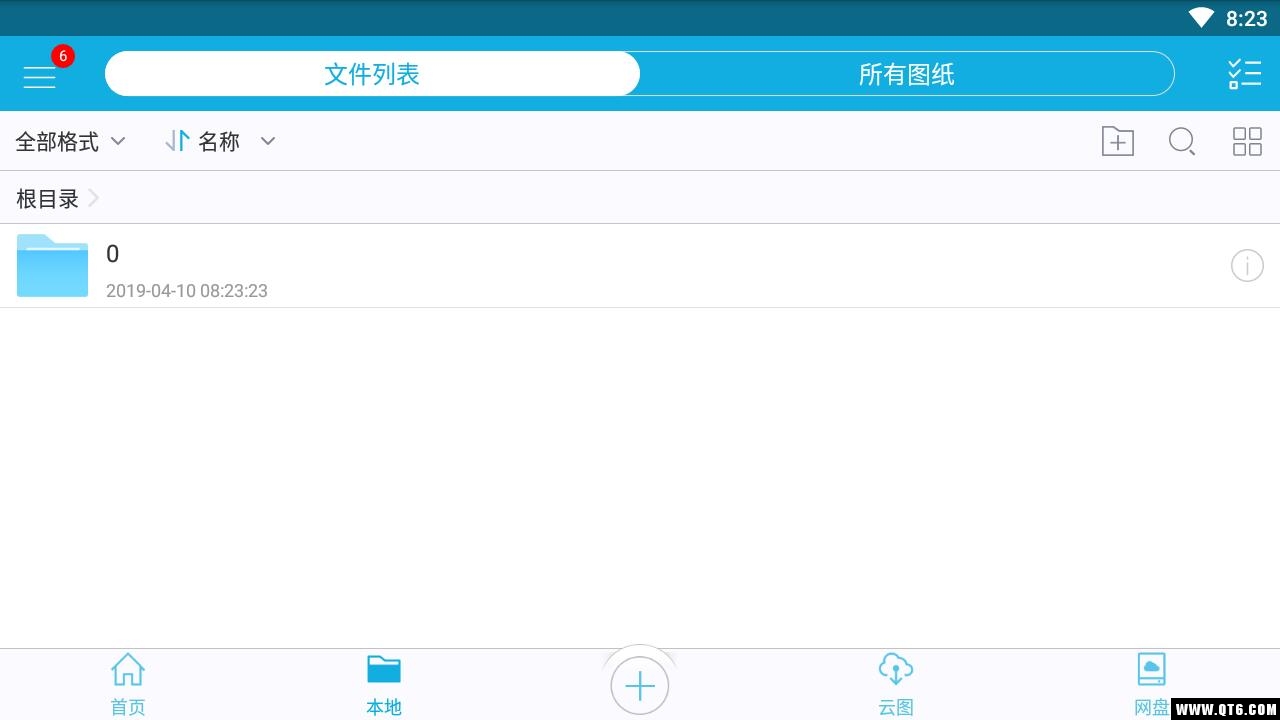The width and height of the screenshot is (1280, 720).
Task: Switch to grid view layout
Action: (1247, 141)
